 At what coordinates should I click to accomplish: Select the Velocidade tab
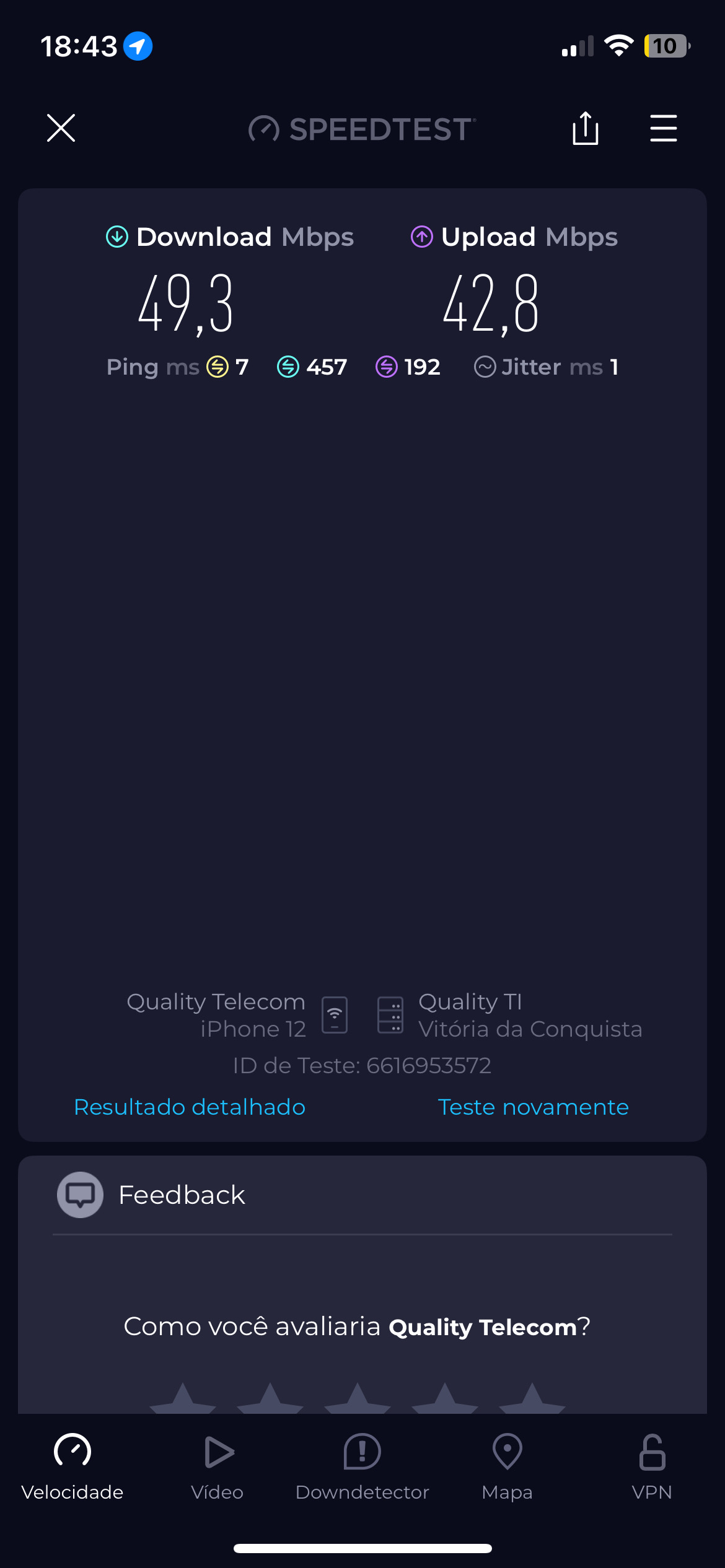coord(72,1466)
